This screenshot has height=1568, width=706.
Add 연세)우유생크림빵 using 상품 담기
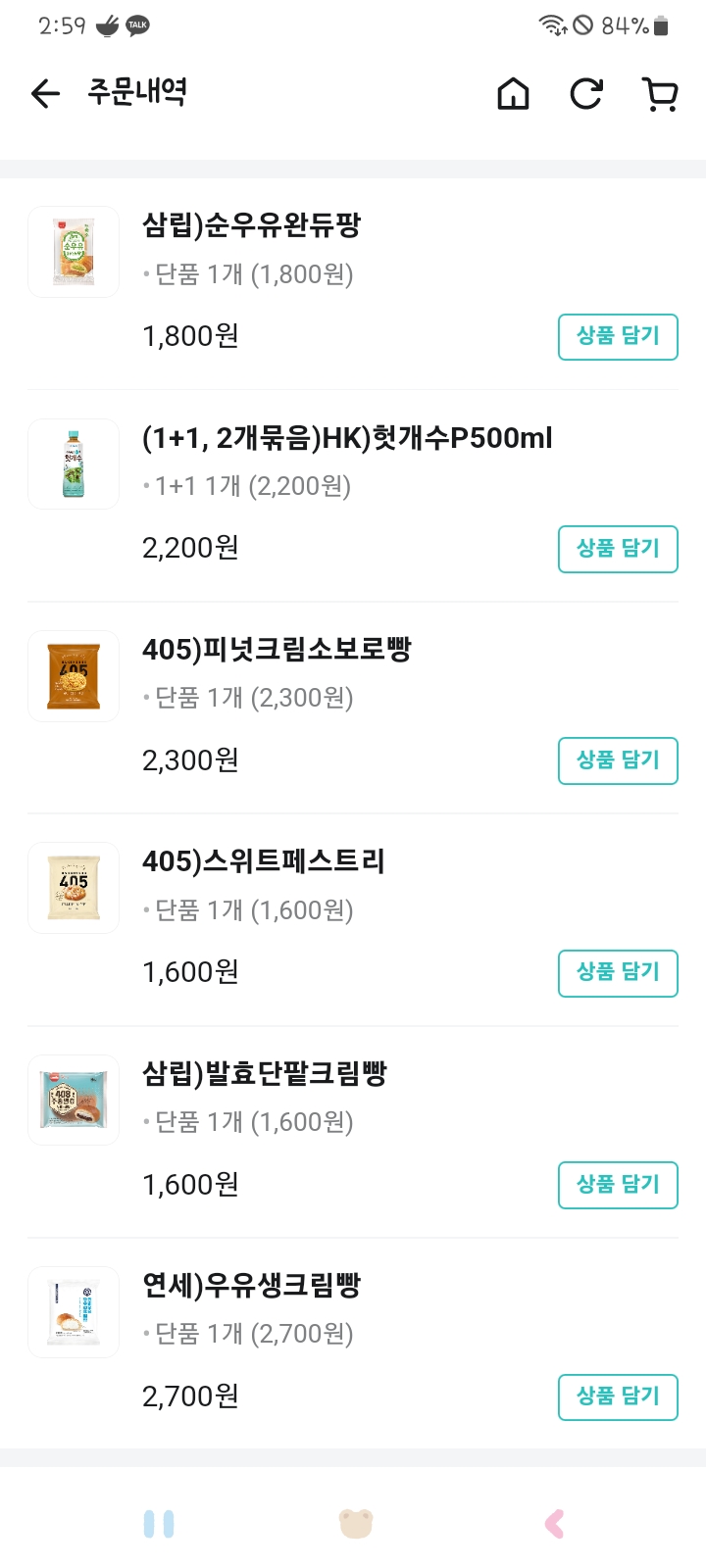[x=618, y=1397]
